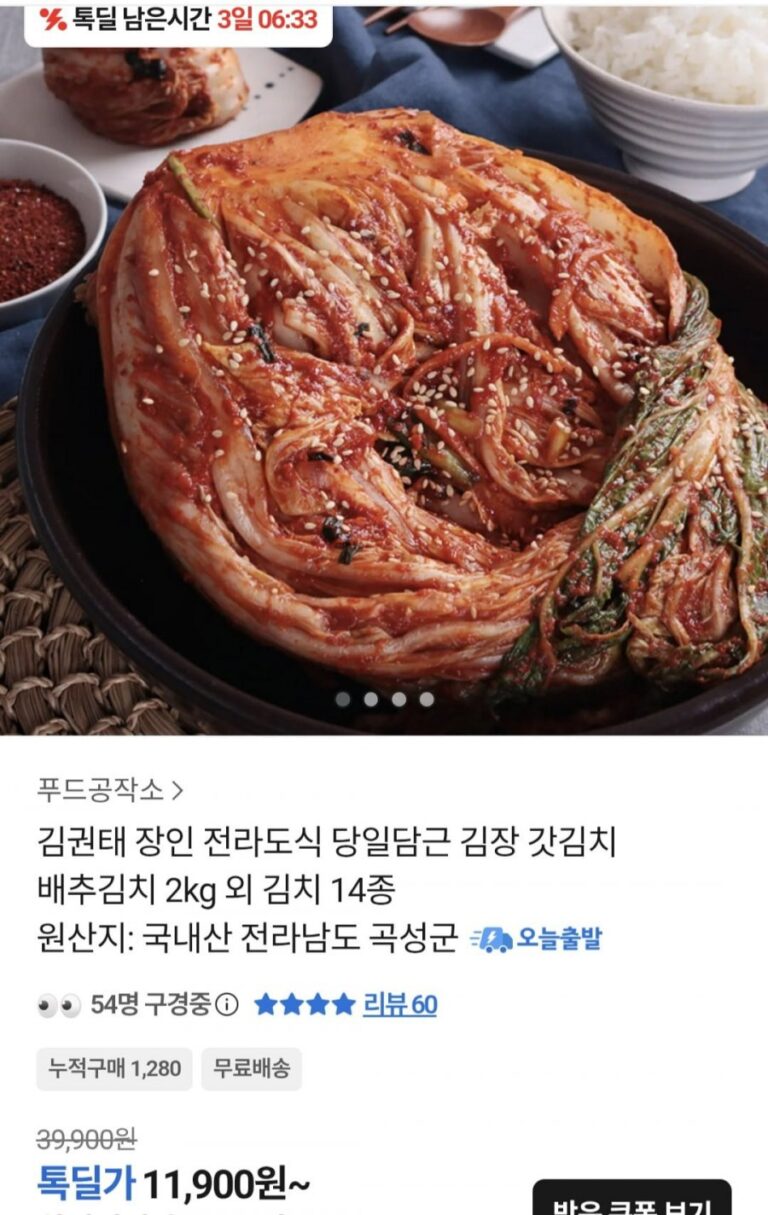This screenshot has height=1215, width=768.
Task: Tap the 받은 쿠폰 보기 button
Action: (632, 1198)
